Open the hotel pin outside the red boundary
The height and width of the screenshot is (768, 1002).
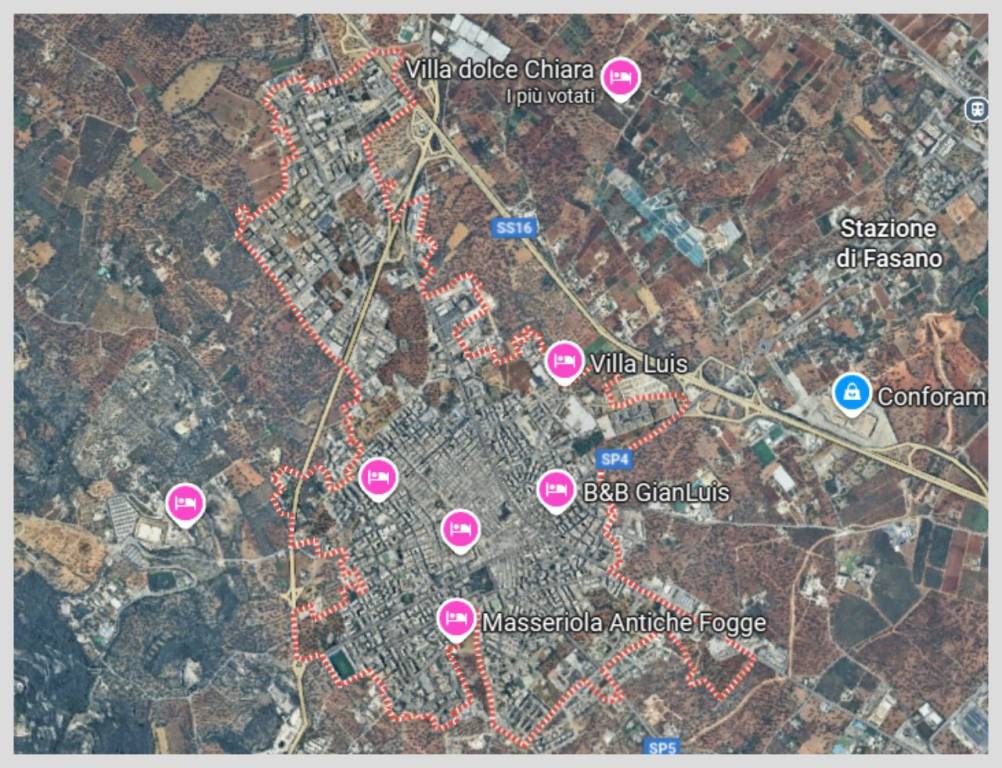point(185,503)
